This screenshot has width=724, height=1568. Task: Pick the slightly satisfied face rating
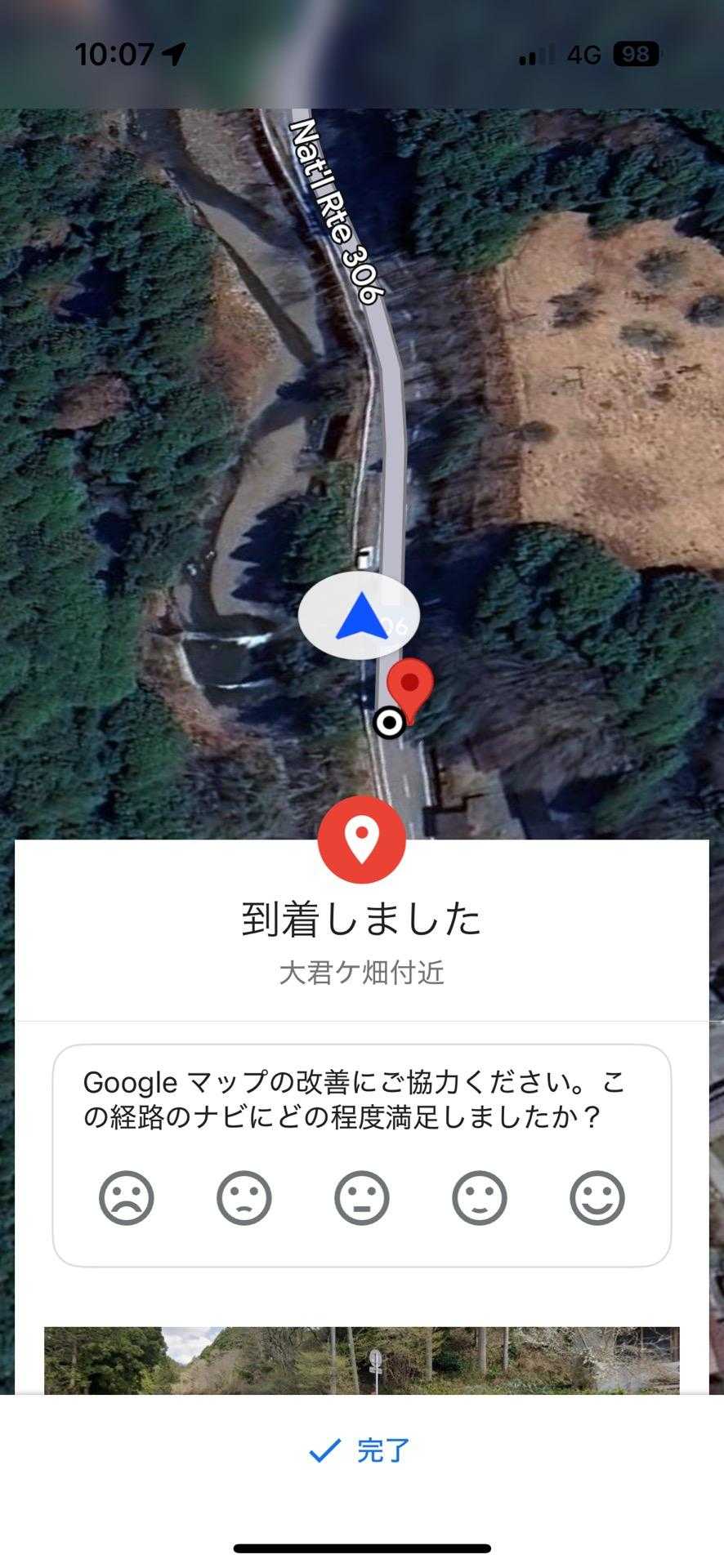click(479, 1198)
